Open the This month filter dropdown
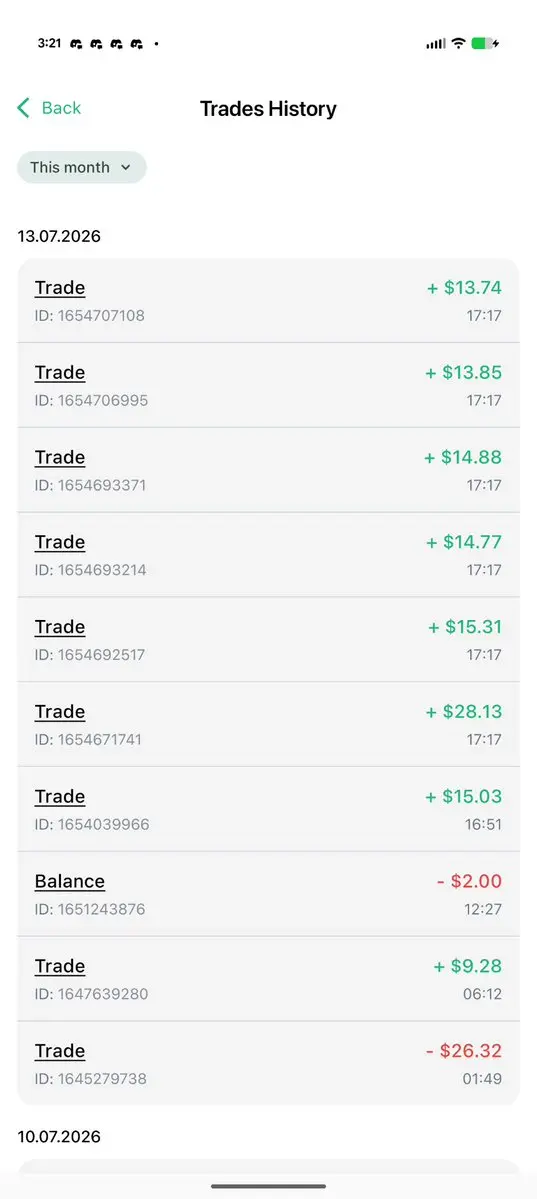This screenshot has height=1199, width=537. click(x=81, y=167)
